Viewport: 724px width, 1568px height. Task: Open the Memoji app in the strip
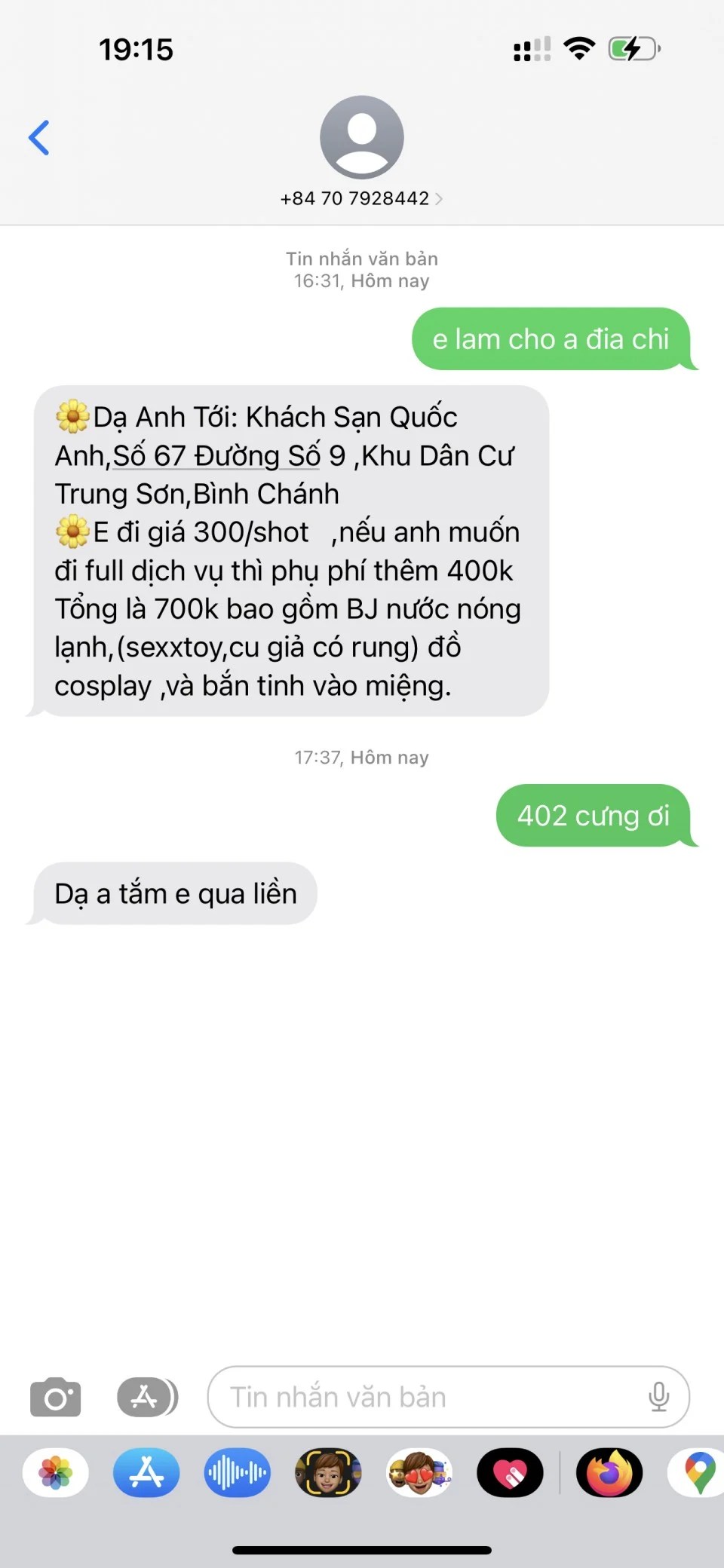[328, 1472]
